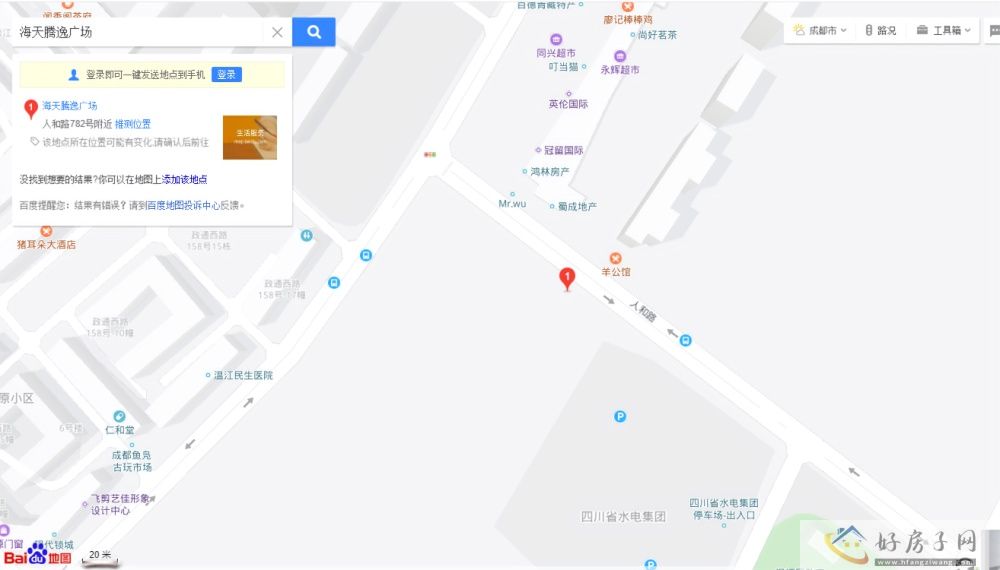Tap the search box showing 海天腾逸广场
The height and width of the screenshot is (570, 1000).
point(140,32)
